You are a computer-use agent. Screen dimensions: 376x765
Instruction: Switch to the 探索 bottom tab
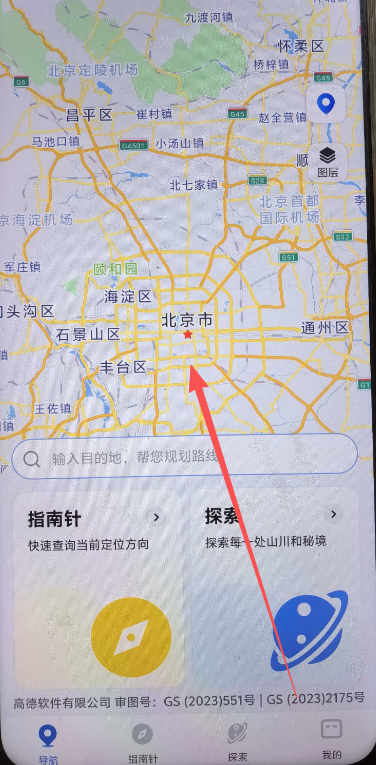[x=237, y=743]
